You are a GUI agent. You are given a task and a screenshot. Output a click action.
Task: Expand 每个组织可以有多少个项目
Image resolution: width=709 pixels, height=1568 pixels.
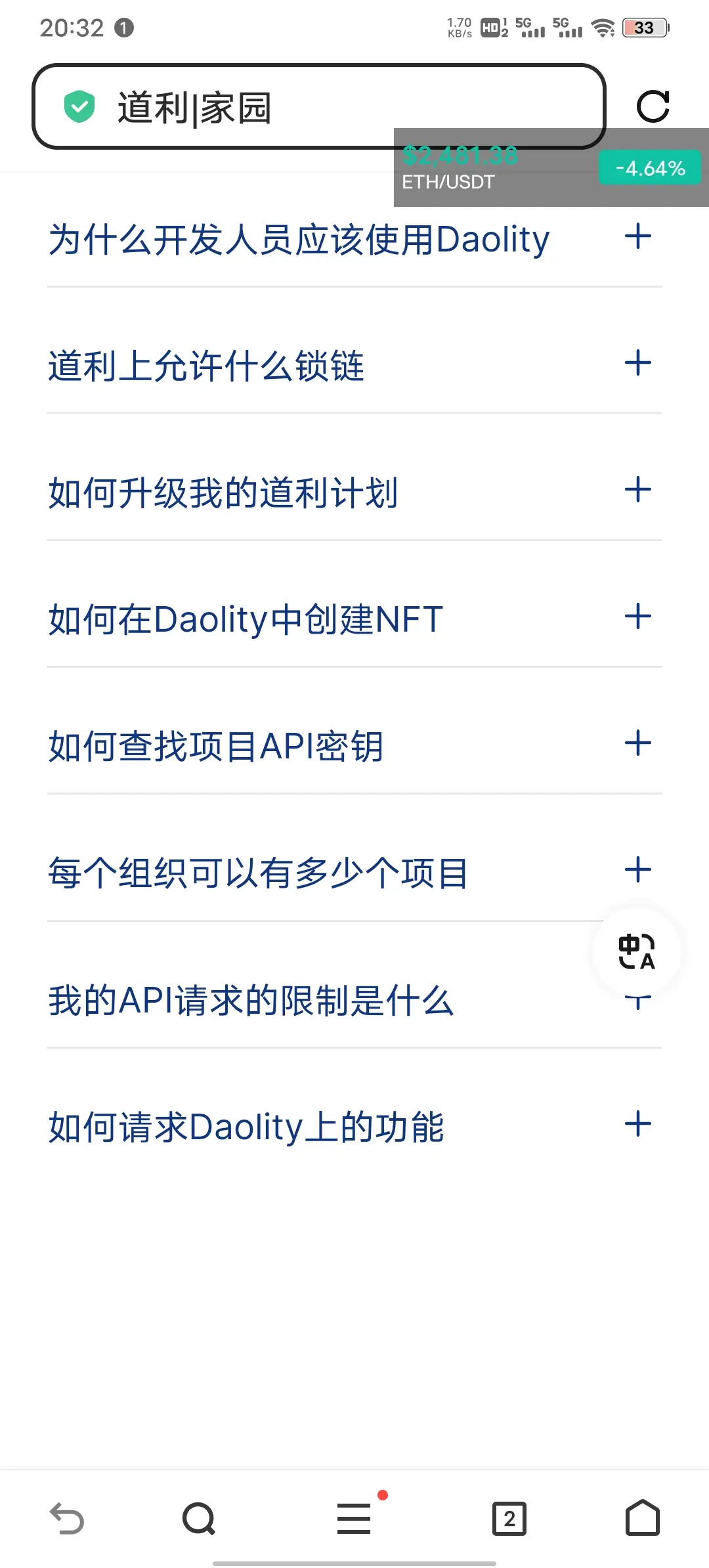[x=637, y=870]
